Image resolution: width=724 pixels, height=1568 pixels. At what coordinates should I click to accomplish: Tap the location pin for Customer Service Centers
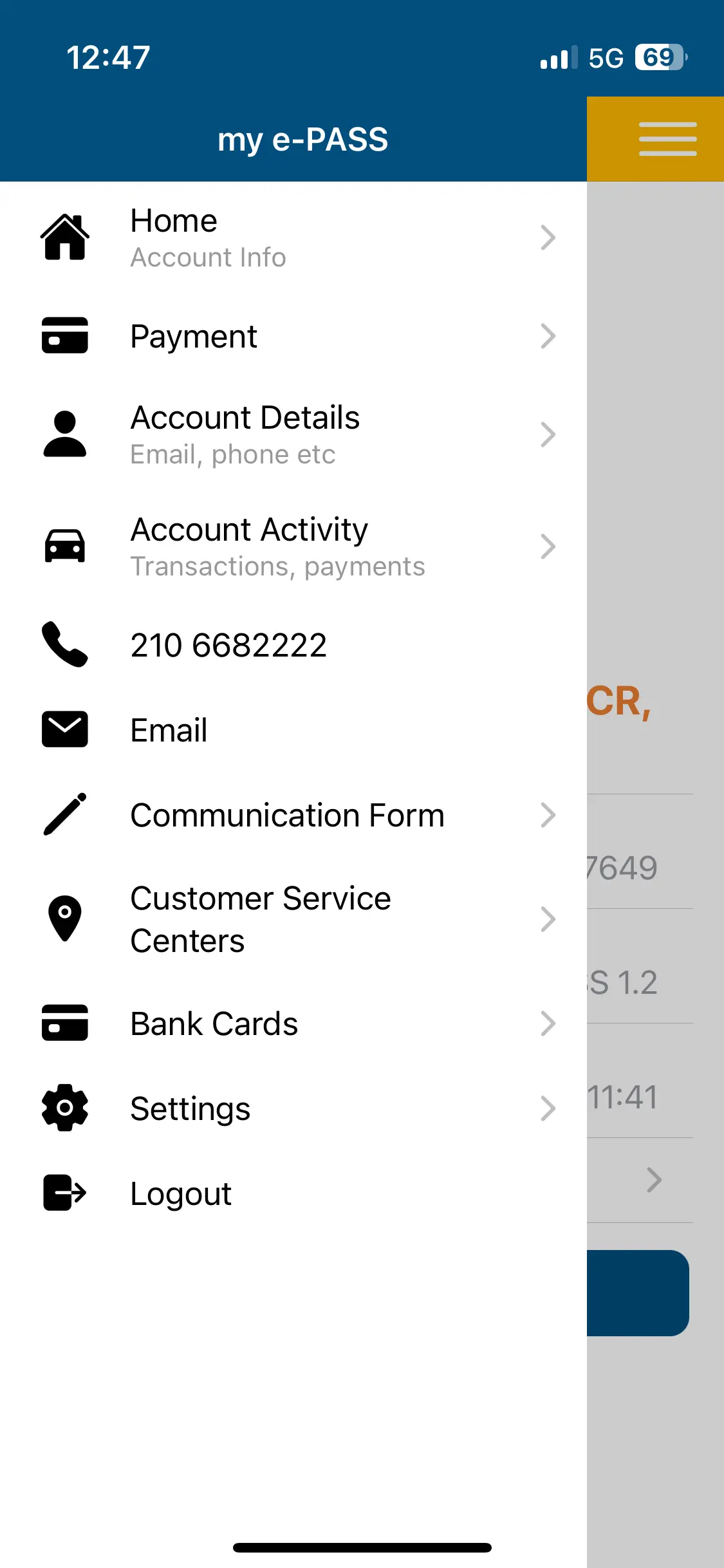(64, 919)
